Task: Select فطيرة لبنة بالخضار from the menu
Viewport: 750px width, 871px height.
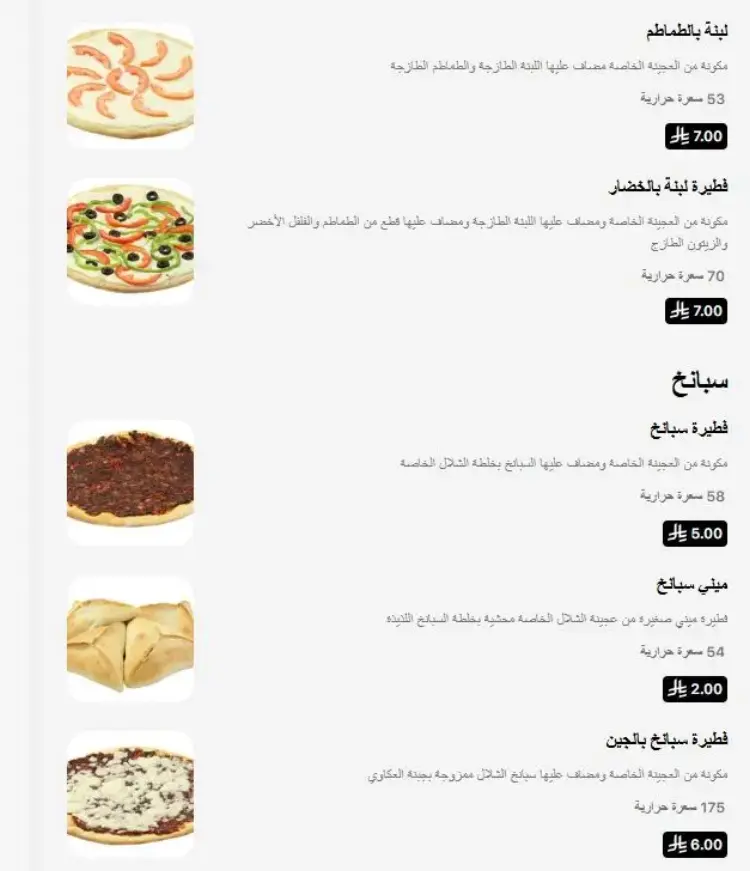Action: pos(667,187)
